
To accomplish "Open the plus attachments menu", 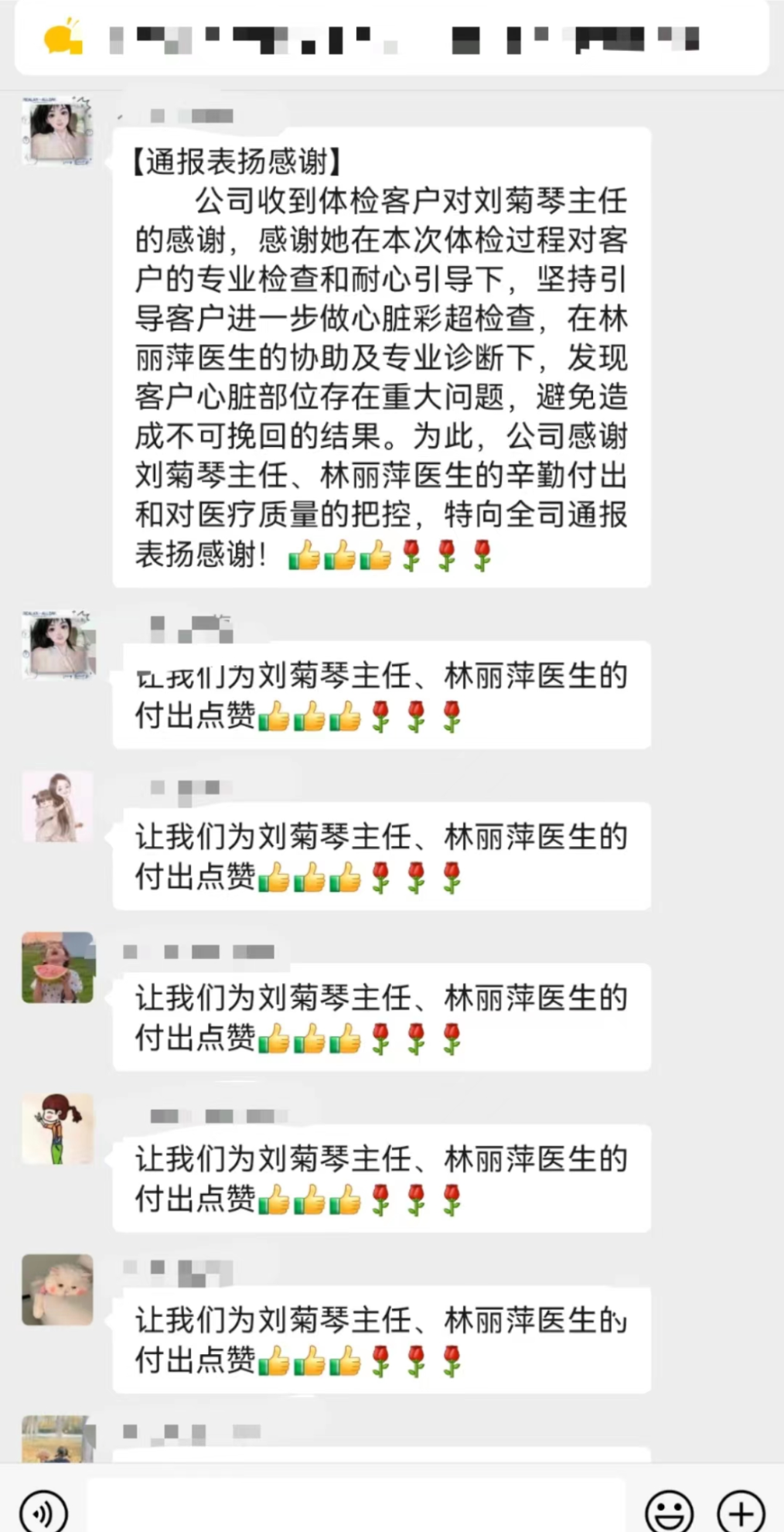I will tap(741, 1510).
